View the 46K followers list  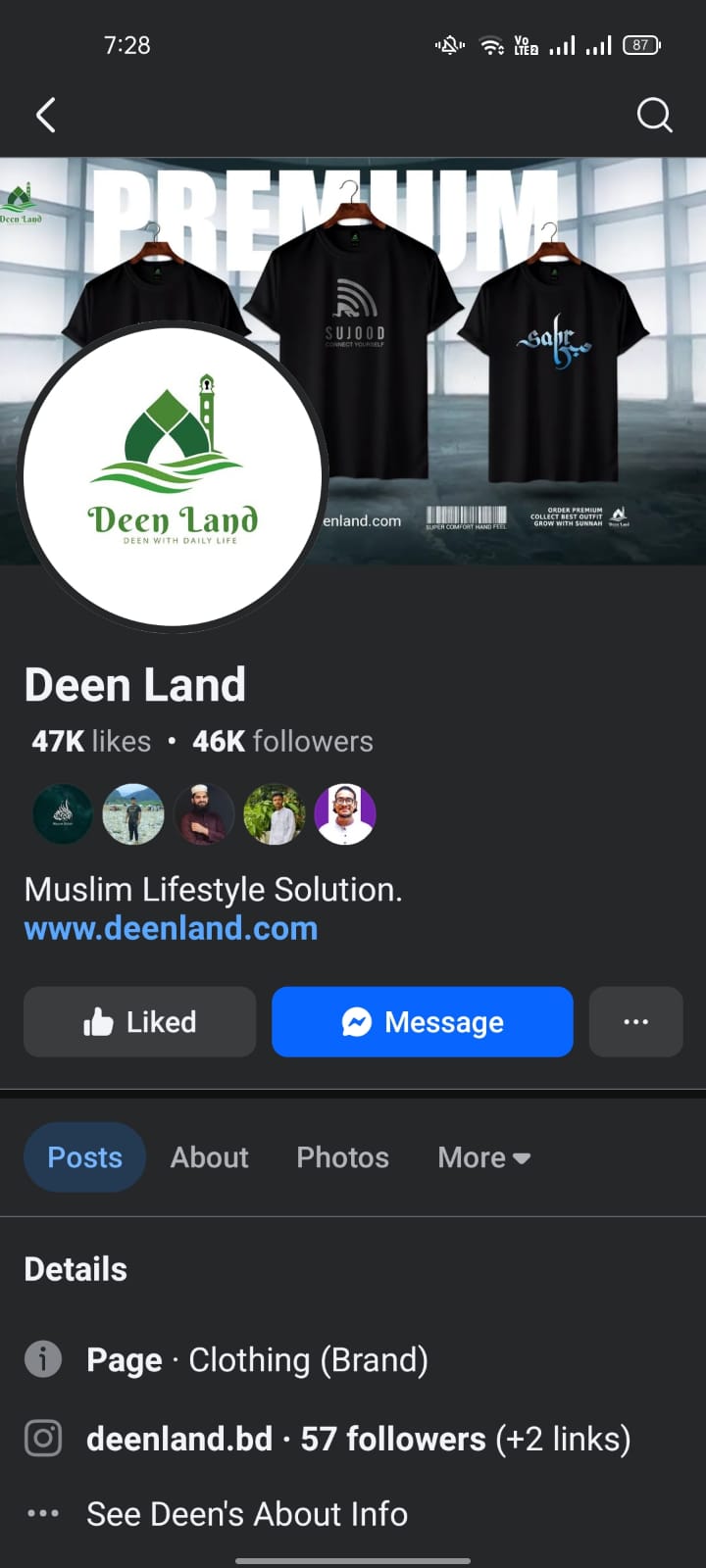click(282, 741)
